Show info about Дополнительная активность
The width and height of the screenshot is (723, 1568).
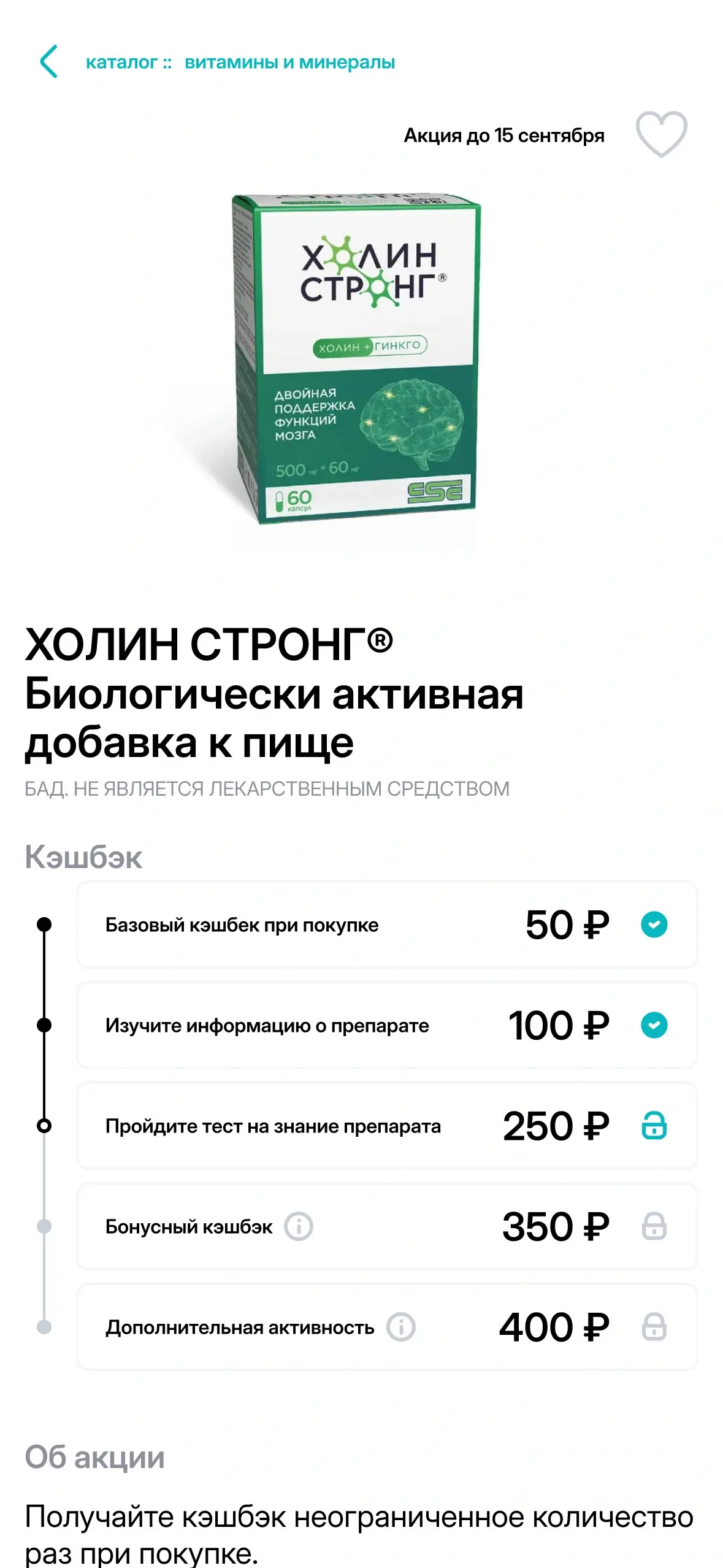pyautogui.click(x=401, y=1327)
